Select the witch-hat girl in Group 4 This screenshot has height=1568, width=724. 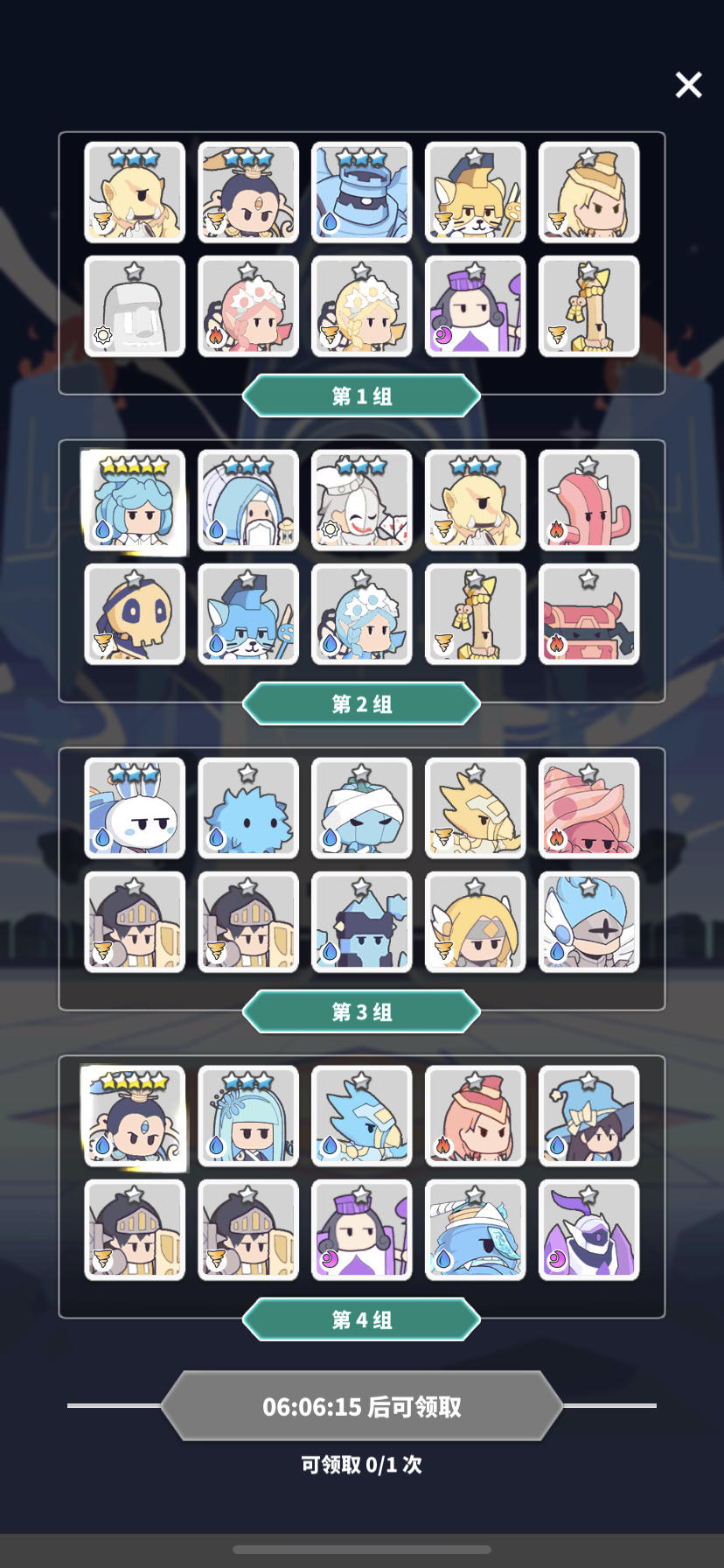pos(588,1117)
